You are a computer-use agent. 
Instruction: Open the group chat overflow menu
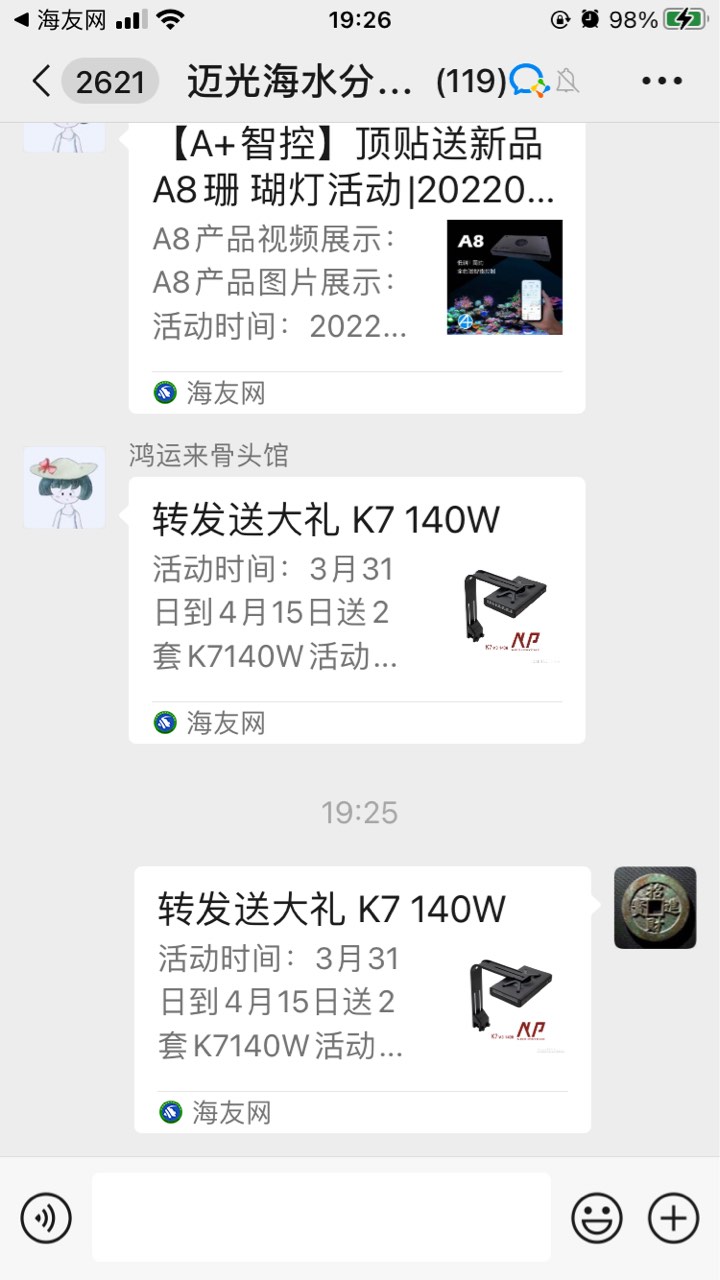pos(661,82)
